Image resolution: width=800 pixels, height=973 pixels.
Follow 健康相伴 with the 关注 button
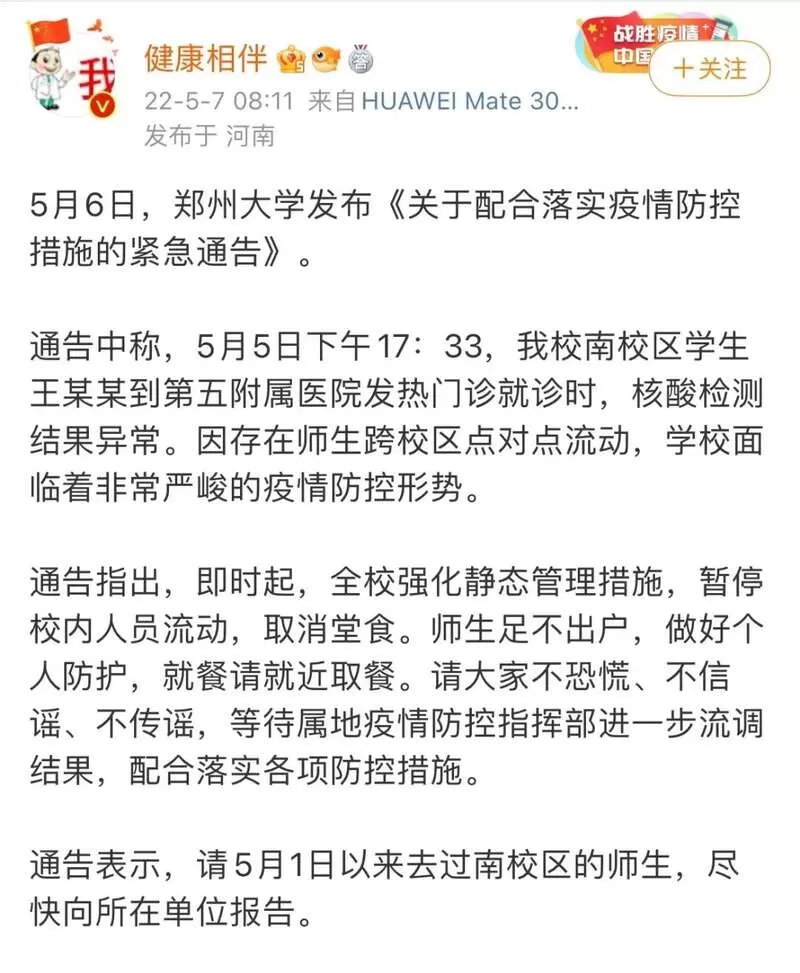coord(709,68)
